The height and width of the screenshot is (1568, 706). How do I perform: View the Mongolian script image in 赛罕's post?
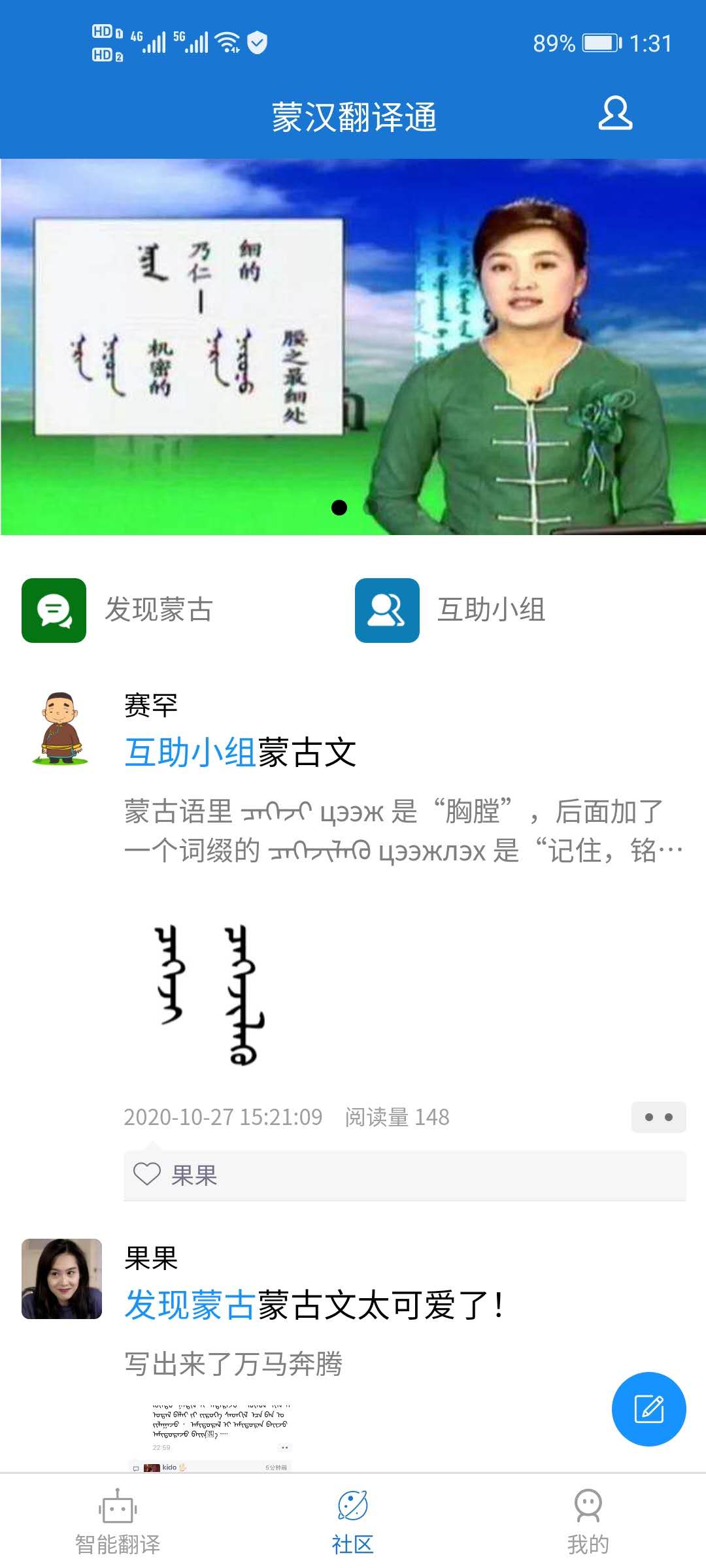point(209,994)
